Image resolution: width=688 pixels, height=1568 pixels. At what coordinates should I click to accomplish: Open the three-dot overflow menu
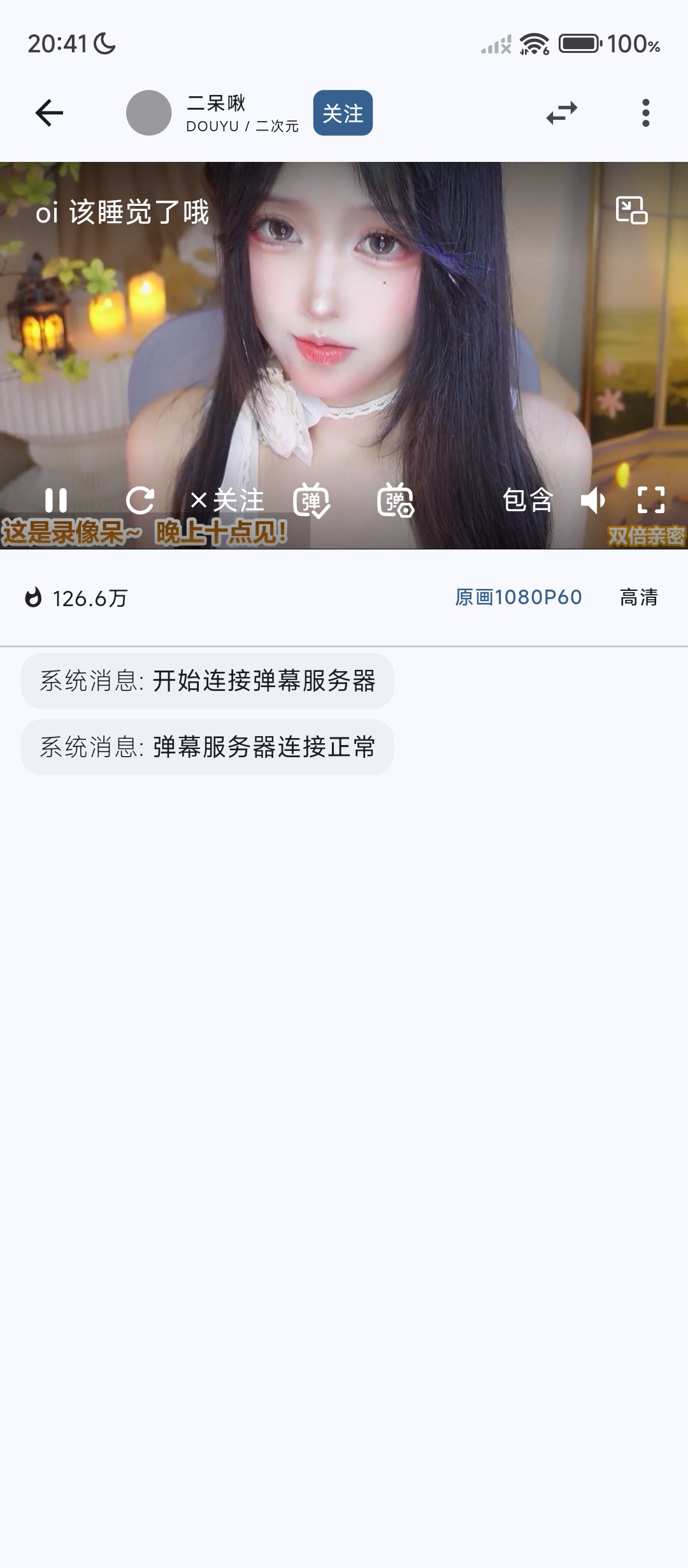tap(645, 113)
